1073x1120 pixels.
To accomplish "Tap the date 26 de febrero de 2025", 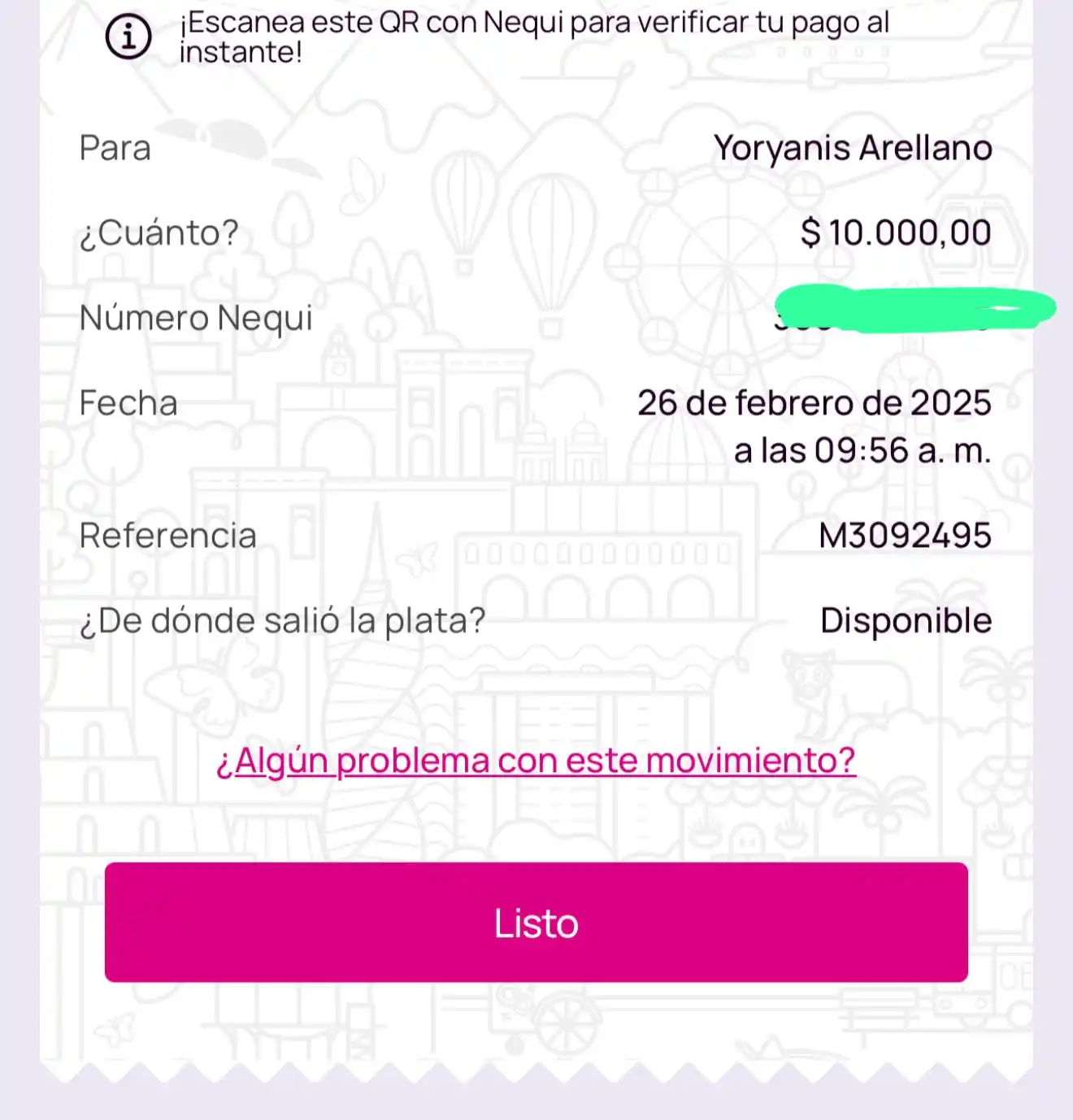I will pyautogui.click(x=814, y=402).
